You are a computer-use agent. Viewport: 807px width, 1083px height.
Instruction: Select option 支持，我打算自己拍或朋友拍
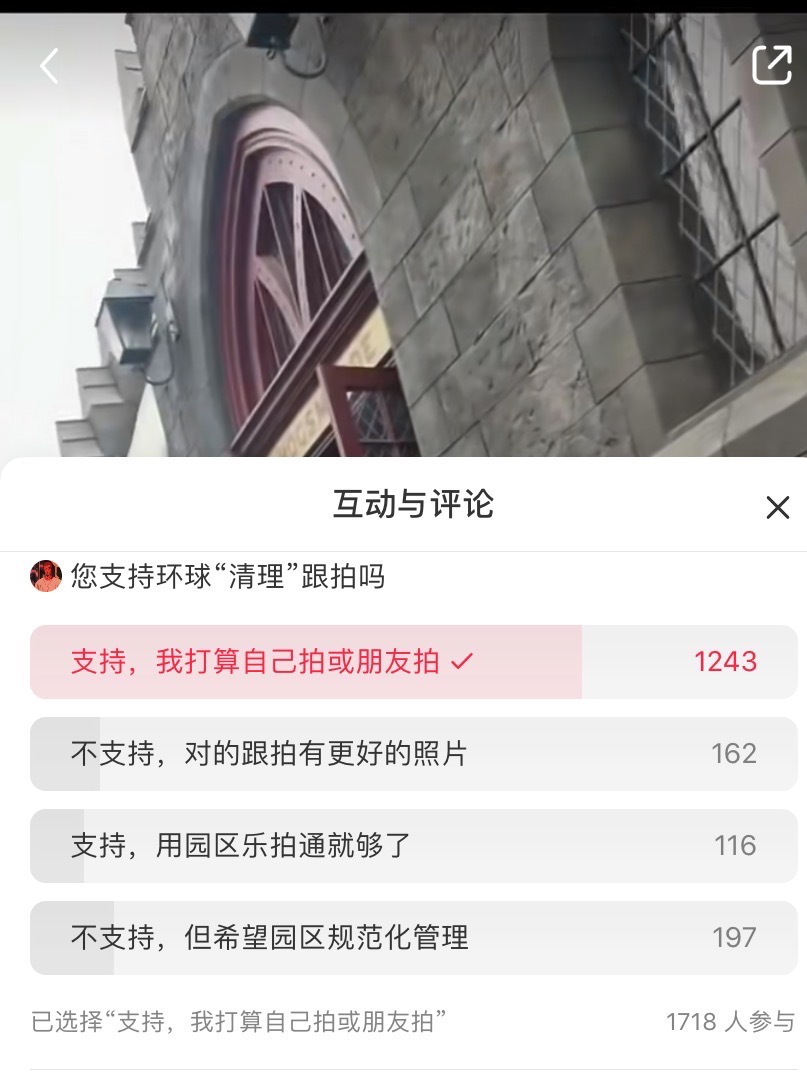click(413, 662)
